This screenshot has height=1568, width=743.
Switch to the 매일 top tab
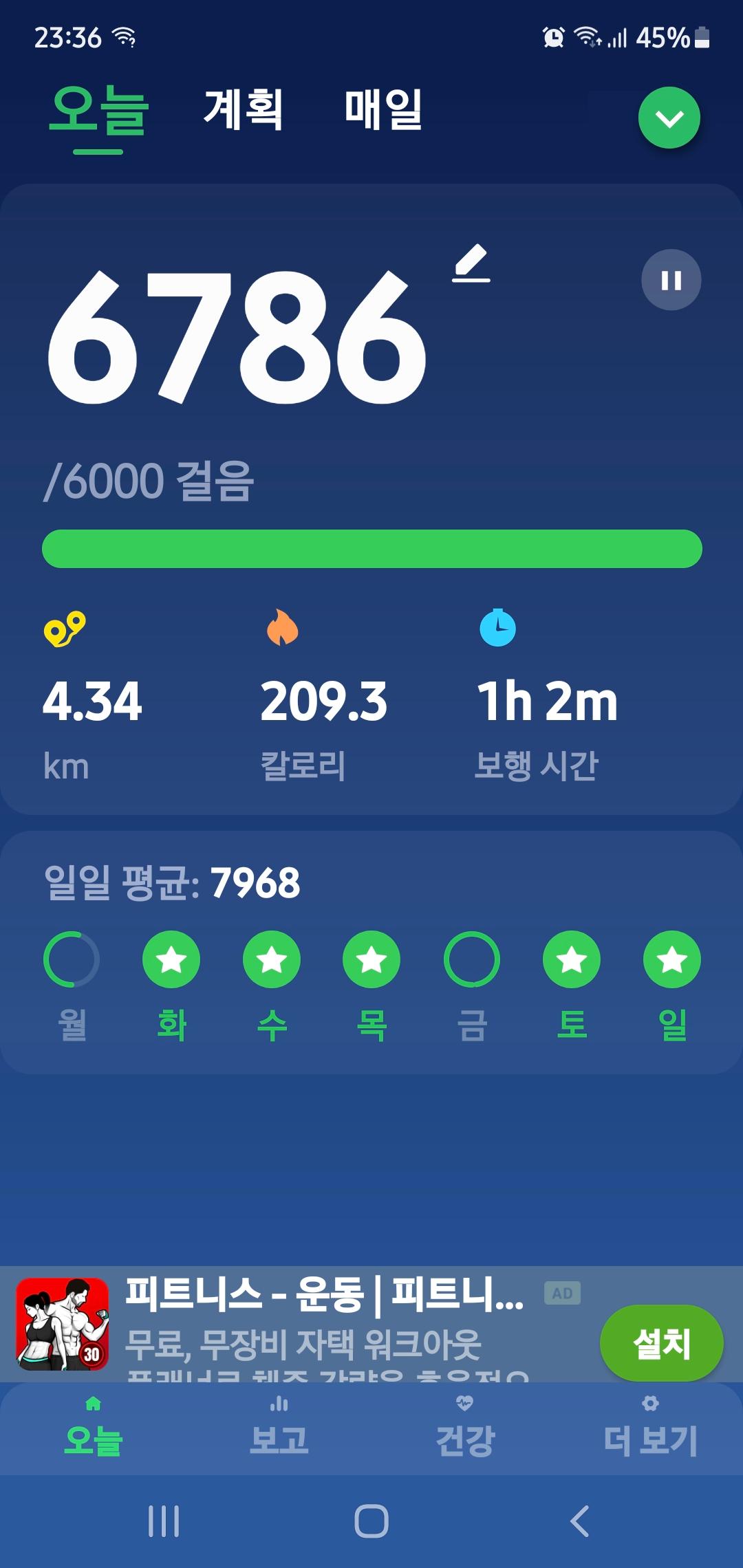[x=383, y=110]
